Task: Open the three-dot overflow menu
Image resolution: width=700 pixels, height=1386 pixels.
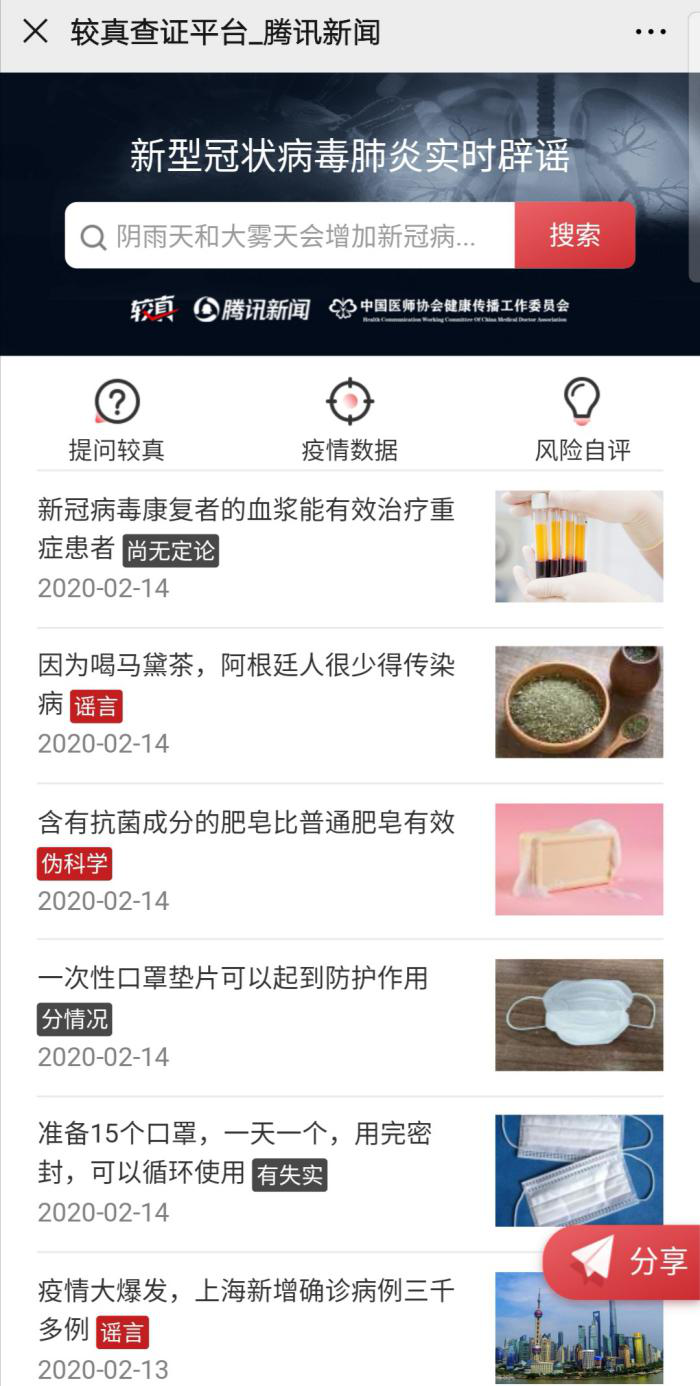Action: click(x=650, y=32)
